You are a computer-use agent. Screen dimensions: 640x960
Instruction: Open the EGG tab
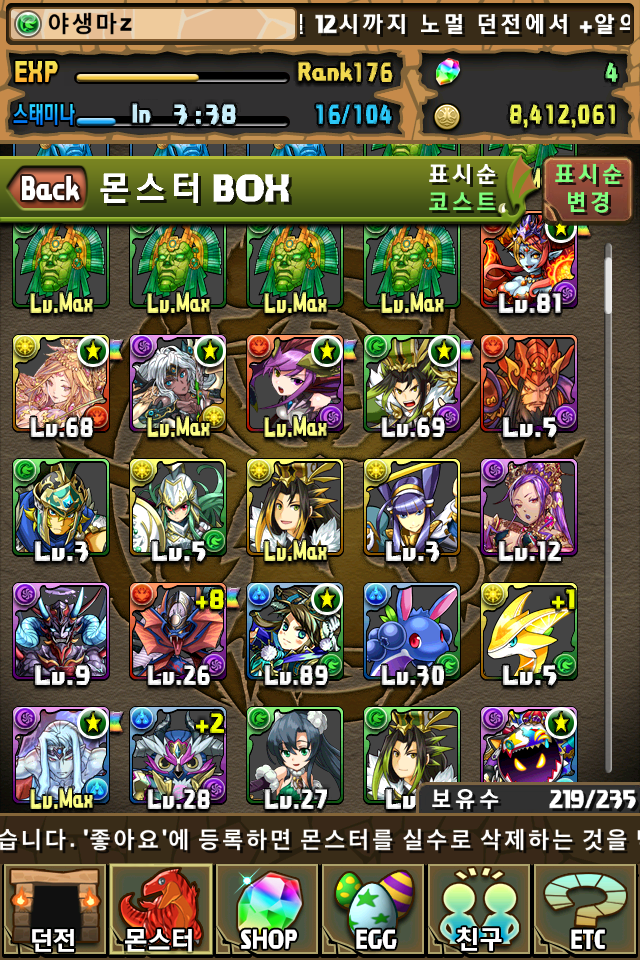[x=373, y=910]
